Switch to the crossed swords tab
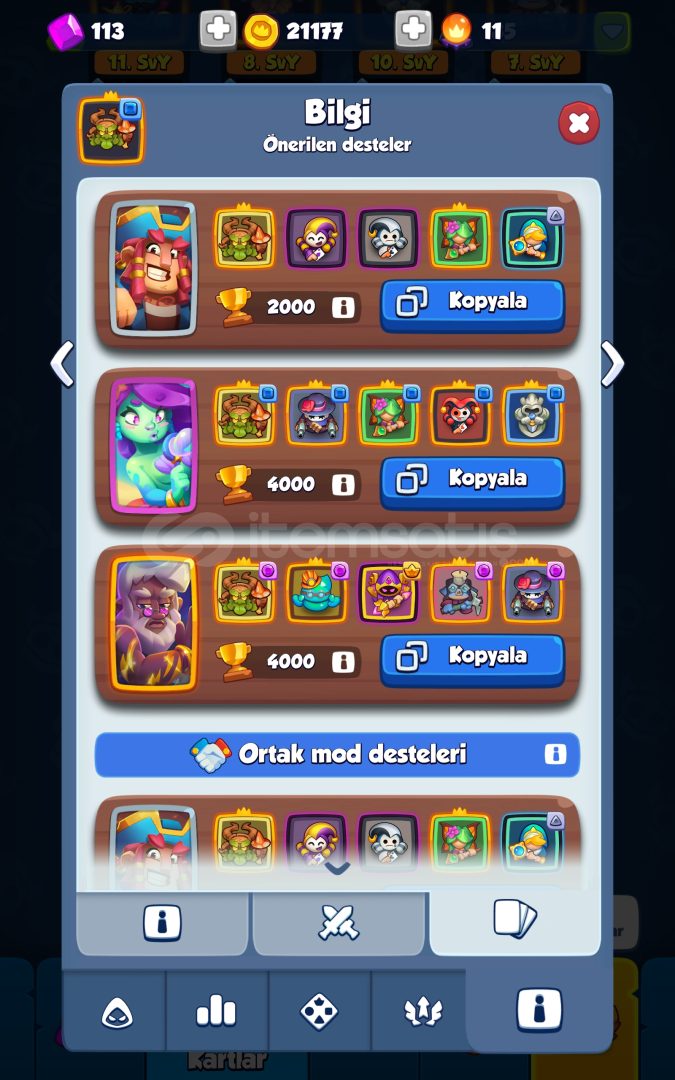675x1080 pixels. 338,923
